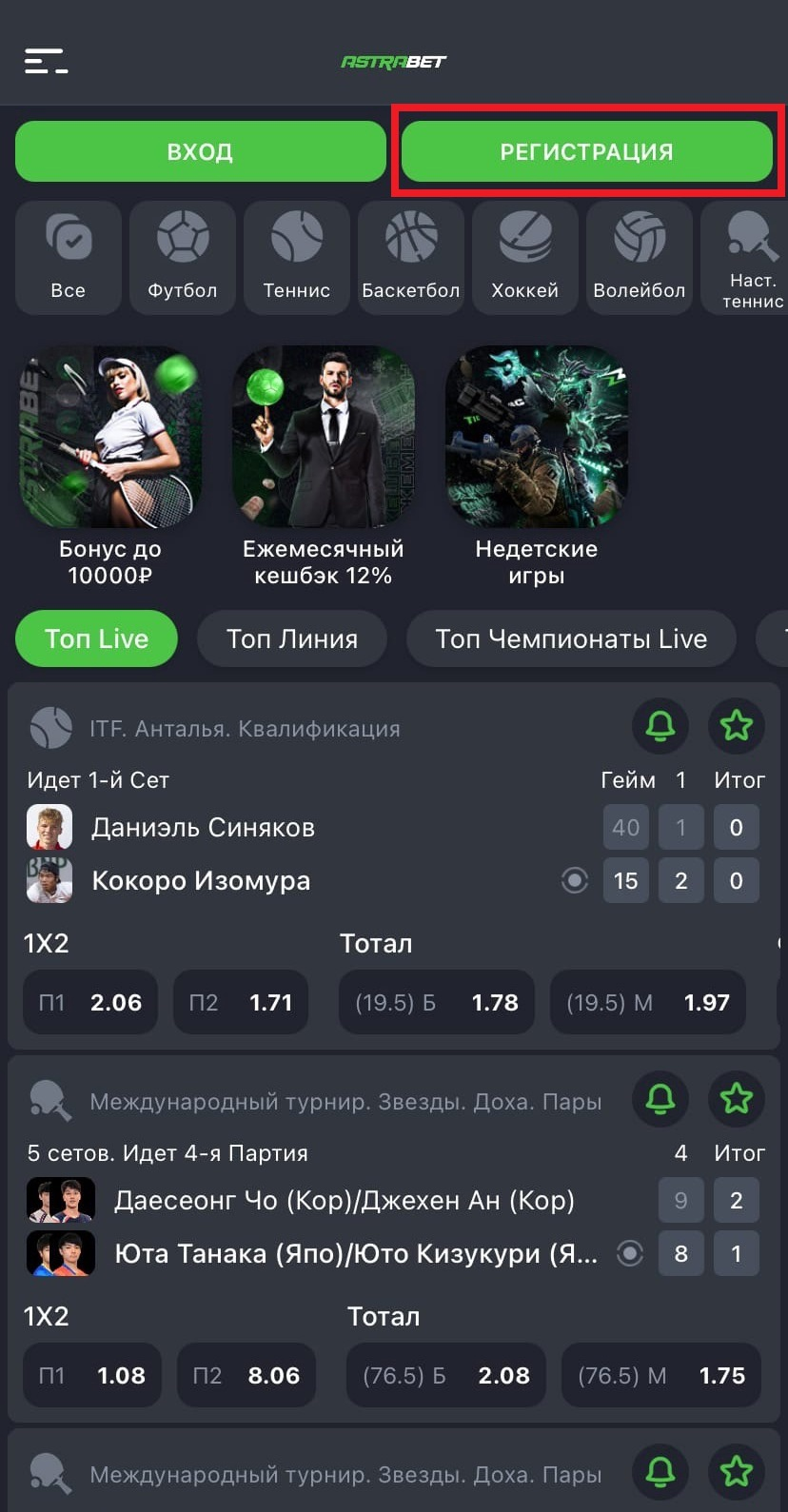Bet on П1 at 2.06
This screenshot has width=788, height=1512.
coord(91,1002)
